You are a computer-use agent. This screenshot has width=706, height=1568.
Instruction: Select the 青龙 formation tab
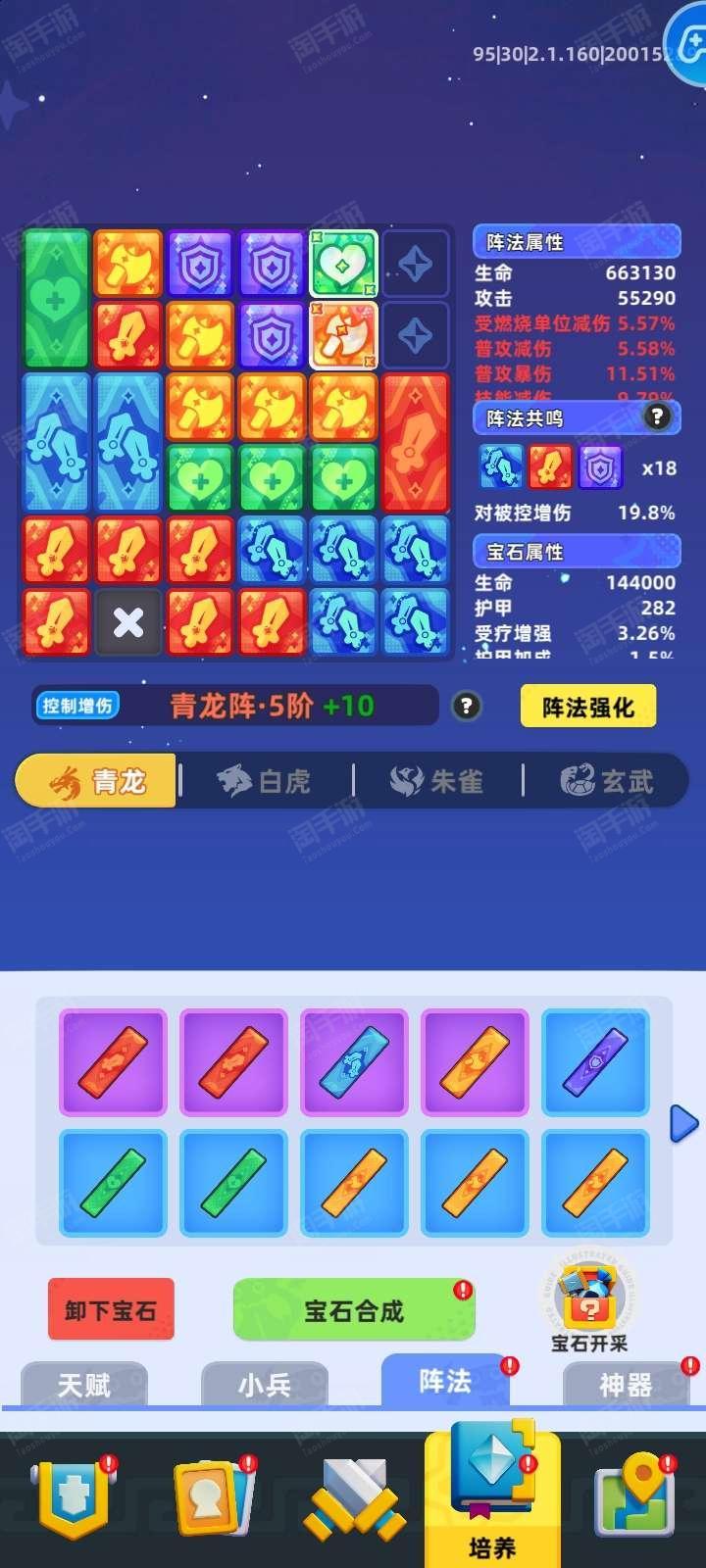click(x=96, y=781)
